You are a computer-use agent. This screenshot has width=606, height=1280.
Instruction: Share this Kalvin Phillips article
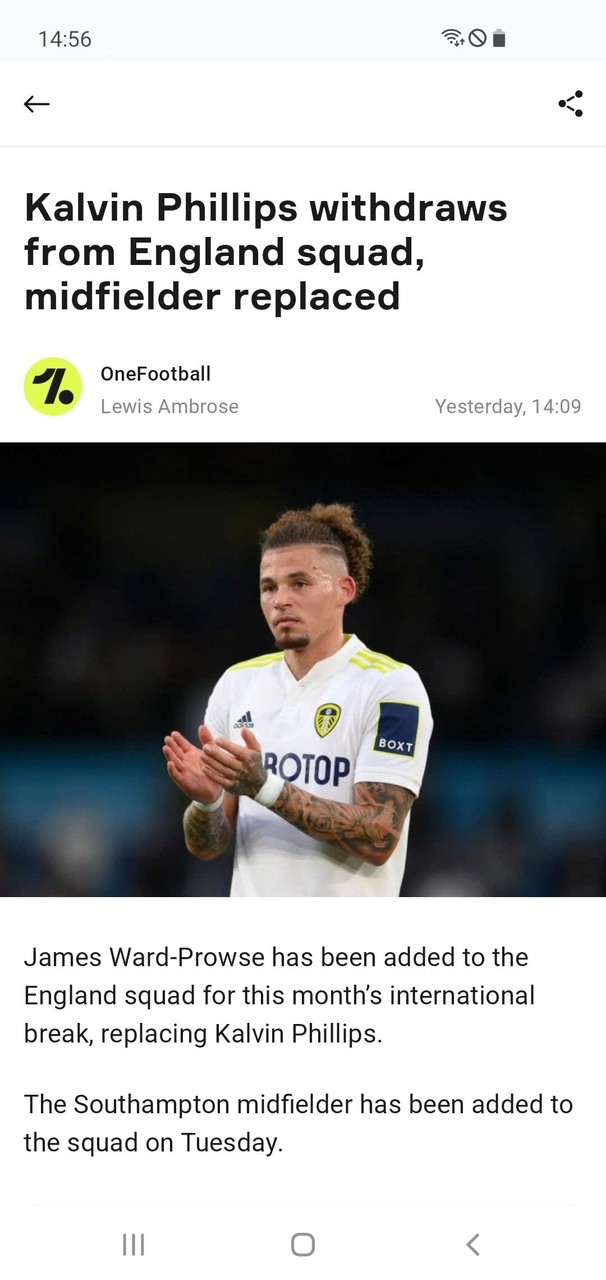pos(570,104)
